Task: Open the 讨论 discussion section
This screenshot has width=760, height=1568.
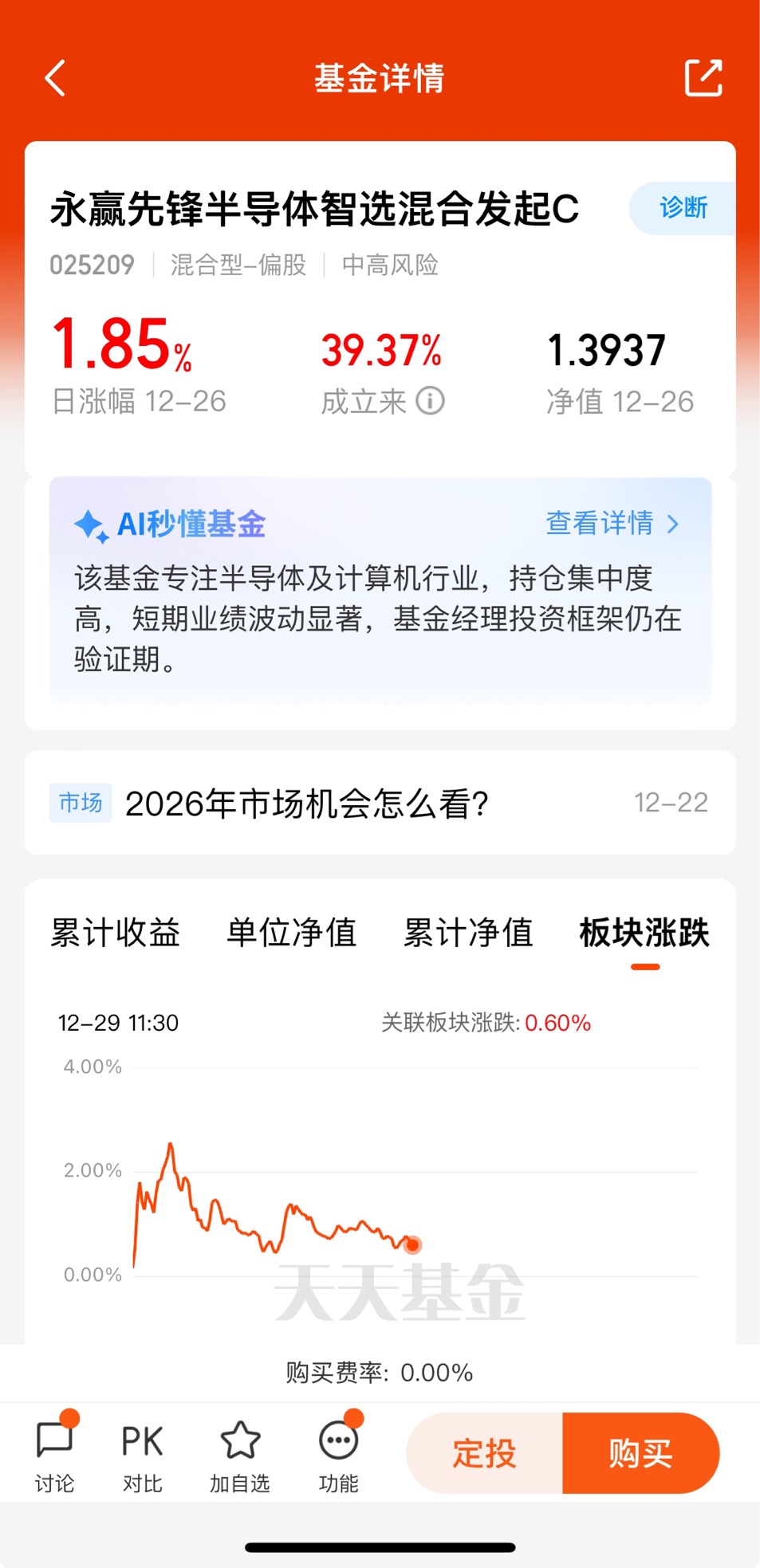Action: pyautogui.click(x=55, y=1456)
